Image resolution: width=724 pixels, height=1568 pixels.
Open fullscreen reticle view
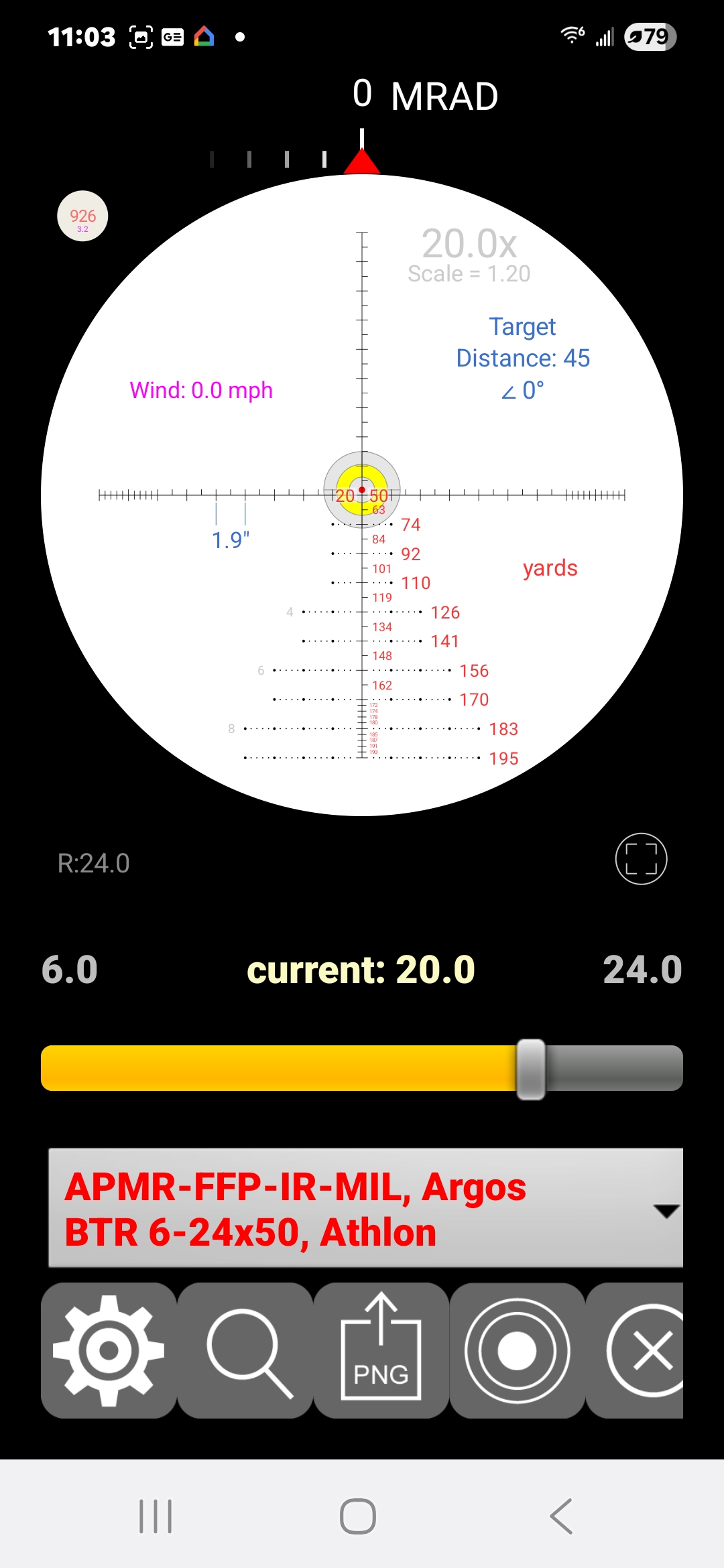(x=641, y=859)
